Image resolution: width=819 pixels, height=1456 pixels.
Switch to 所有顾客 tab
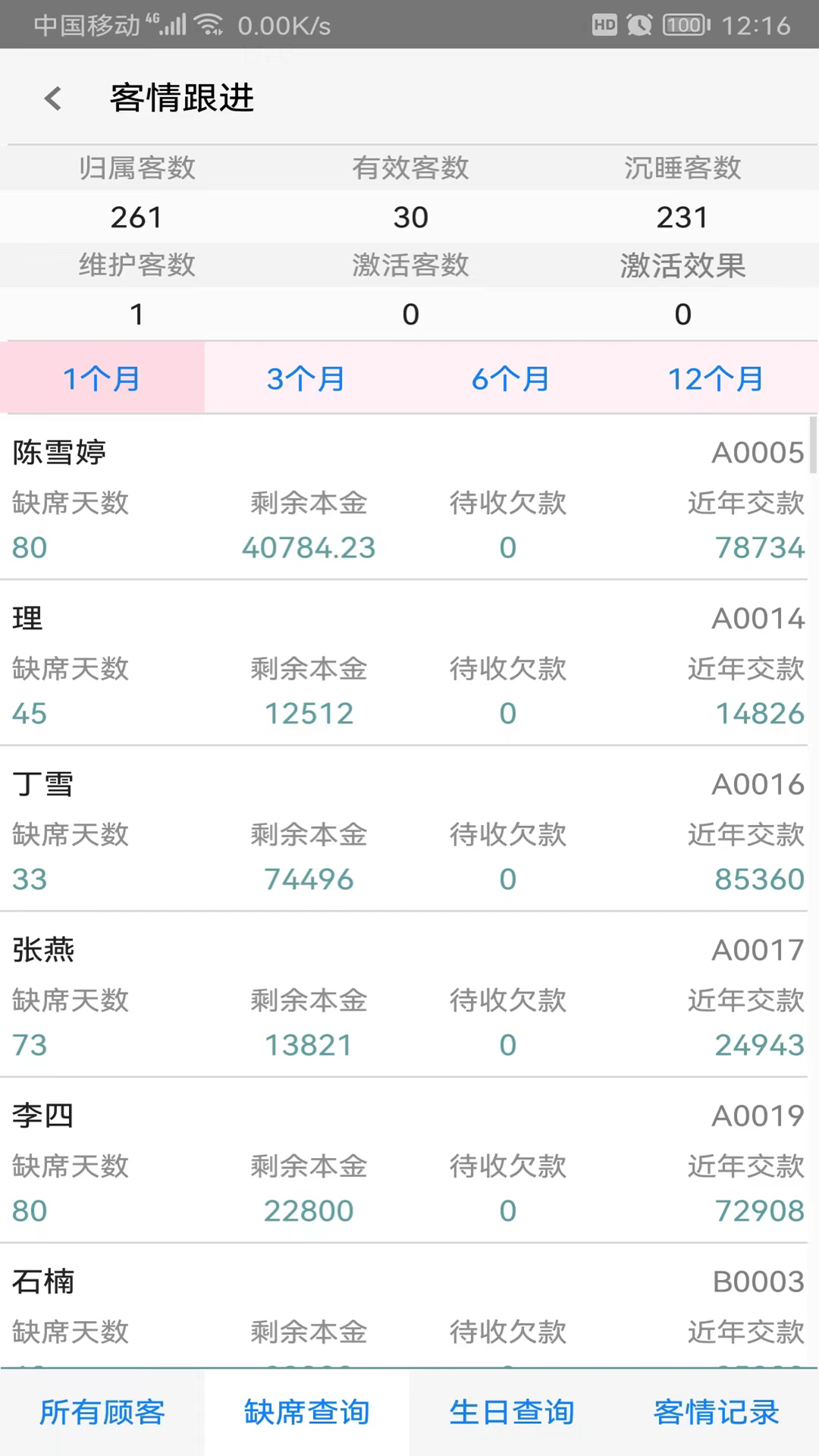tap(102, 1413)
